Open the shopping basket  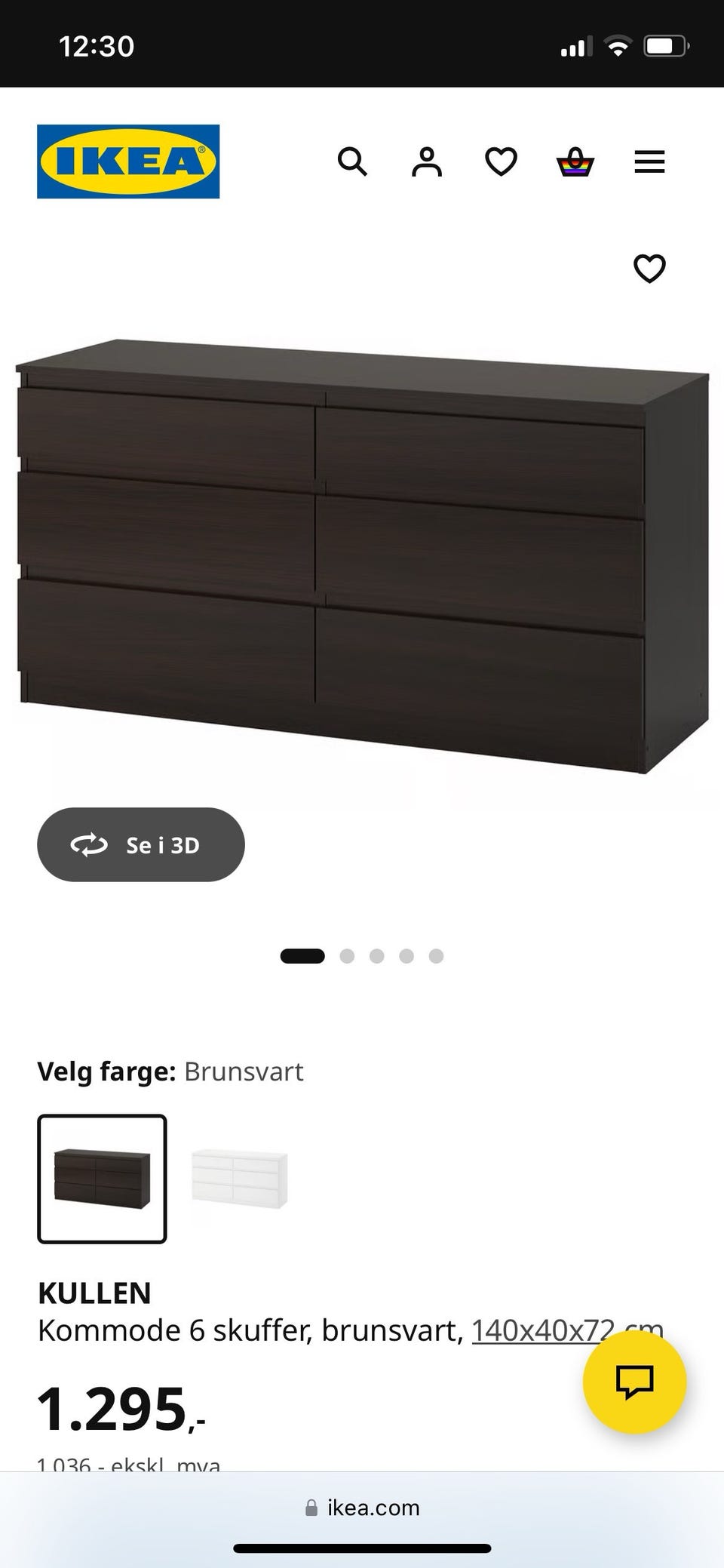tap(575, 161)
